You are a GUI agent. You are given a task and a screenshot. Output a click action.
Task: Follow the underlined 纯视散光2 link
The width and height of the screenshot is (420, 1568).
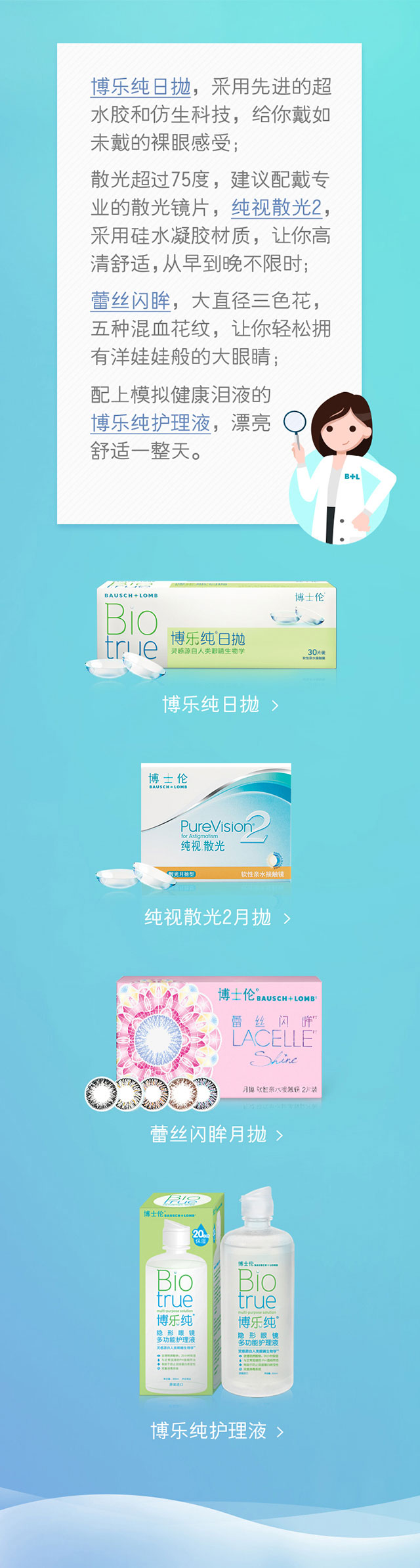point(276,208)
